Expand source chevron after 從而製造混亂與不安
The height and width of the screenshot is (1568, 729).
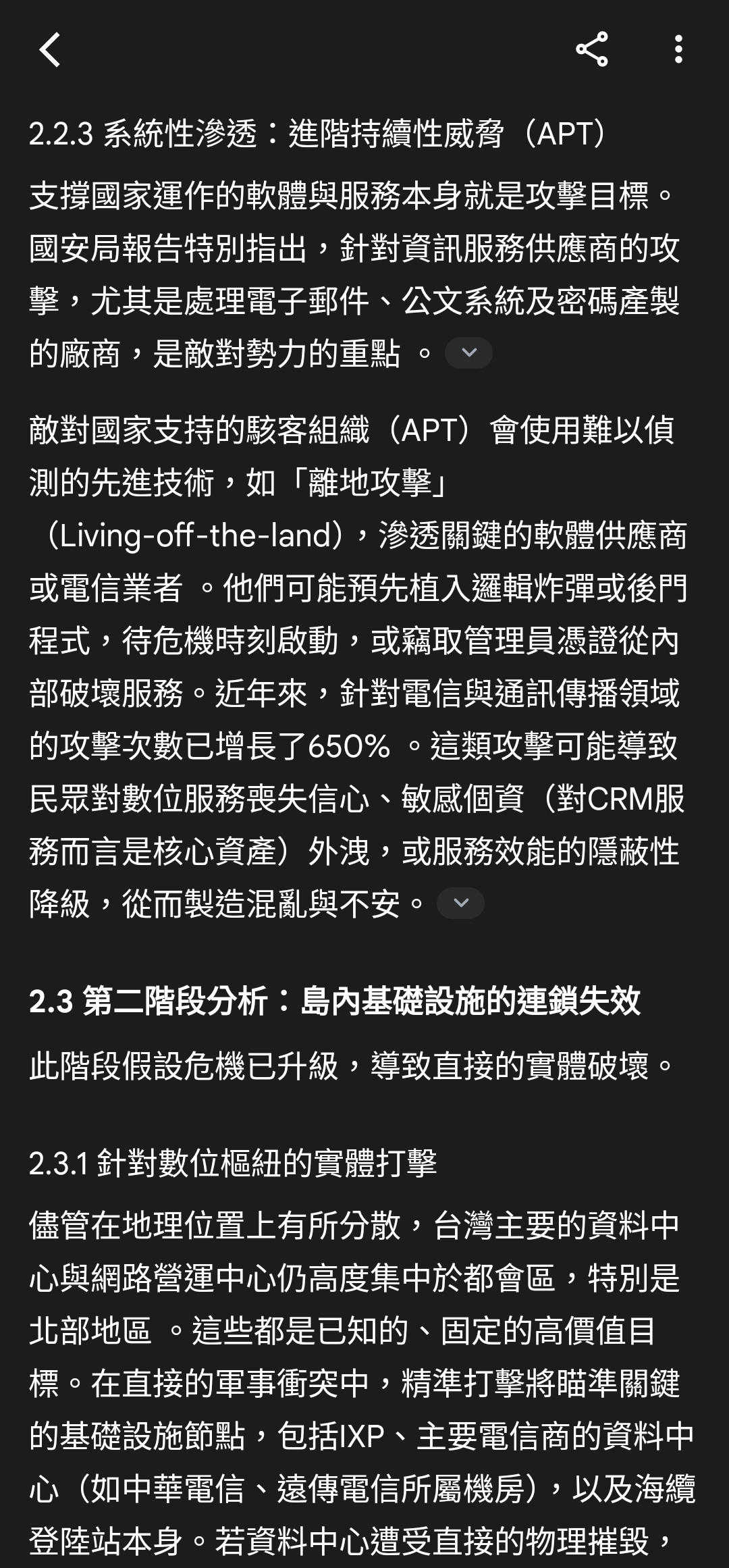[460, 903]
